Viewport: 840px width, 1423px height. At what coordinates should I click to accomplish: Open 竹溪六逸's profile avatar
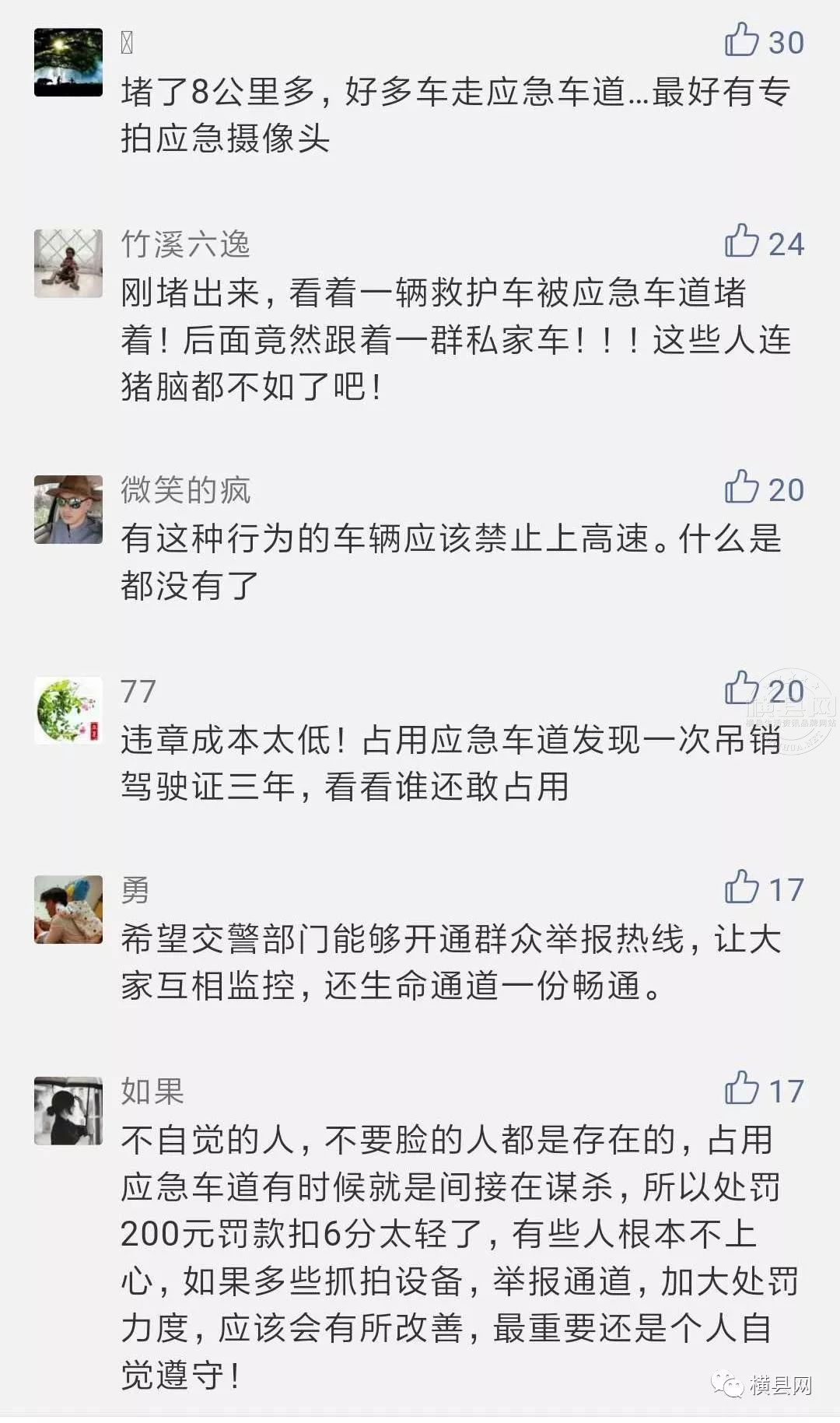(x=68, y=263)
